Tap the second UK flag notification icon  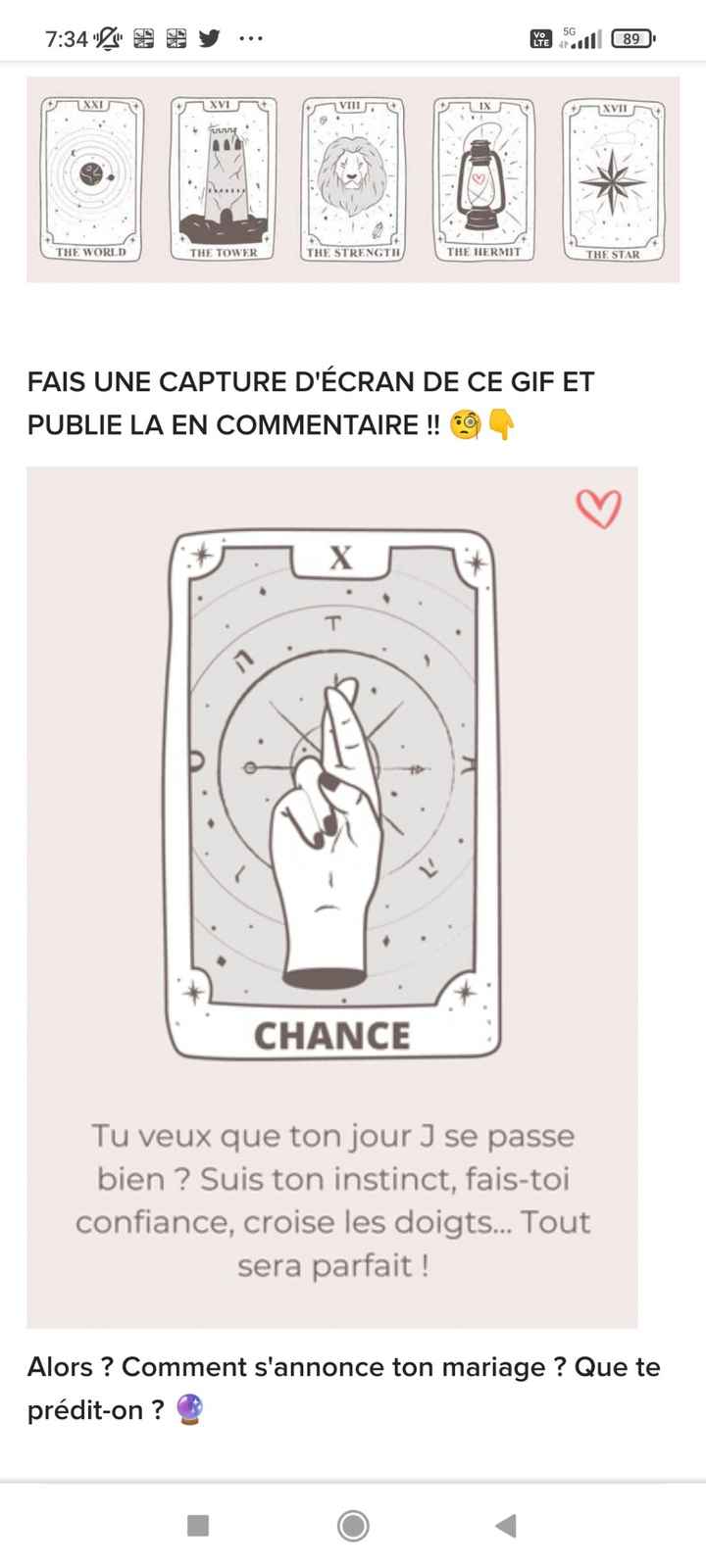(x=175, y=37)
